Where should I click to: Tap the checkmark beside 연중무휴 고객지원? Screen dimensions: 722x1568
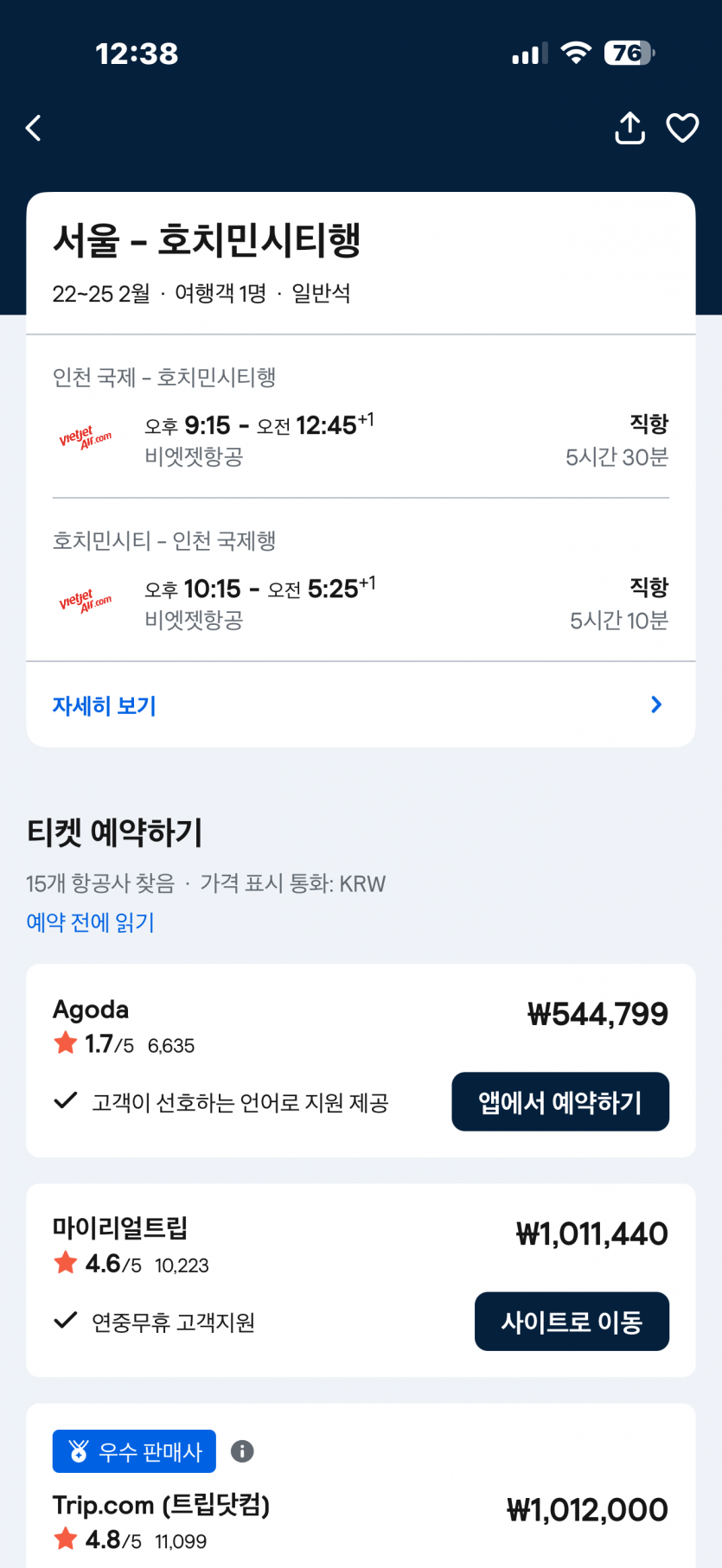point(64,1321)
